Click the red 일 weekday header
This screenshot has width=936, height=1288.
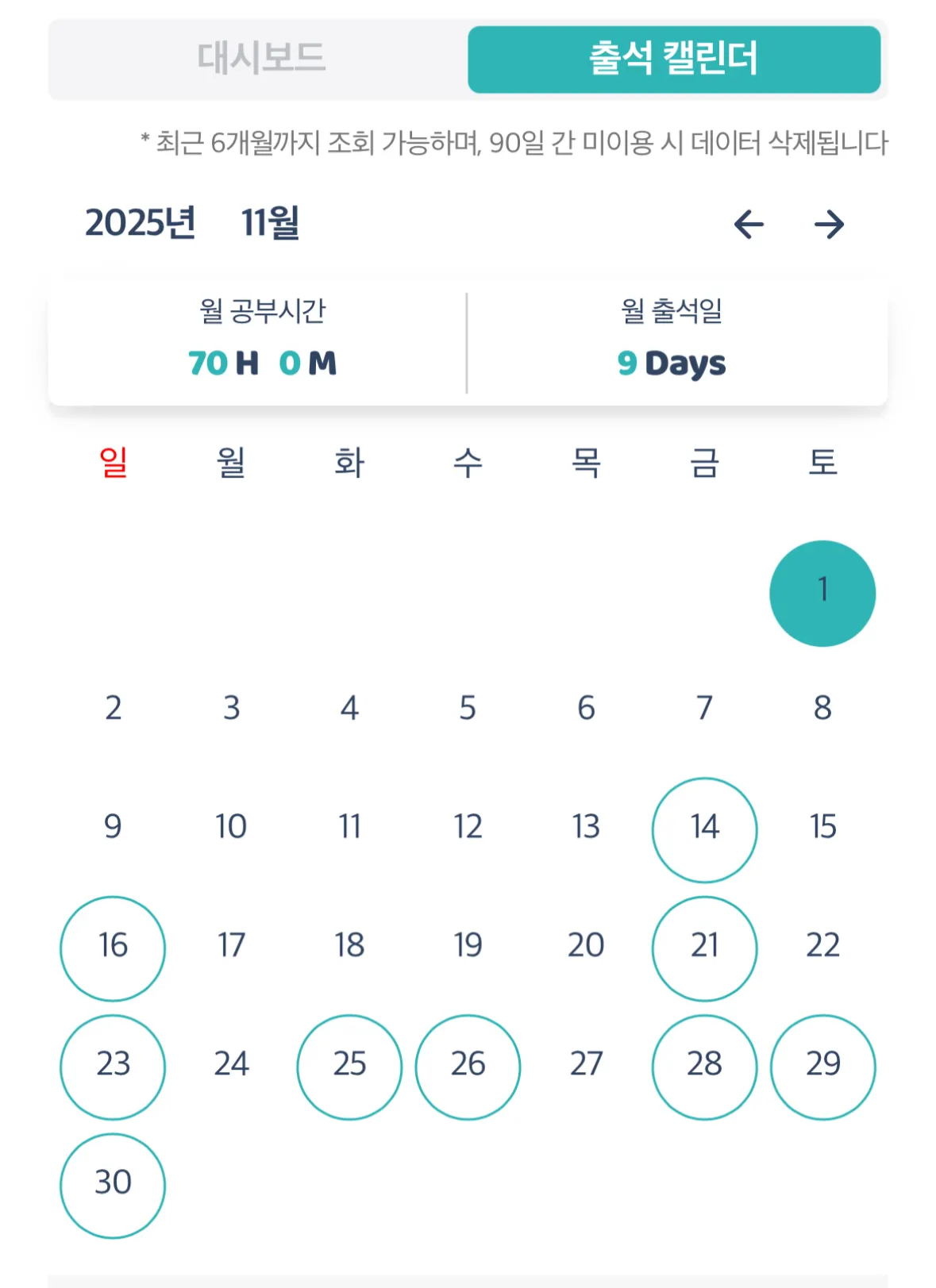(112, 463)
